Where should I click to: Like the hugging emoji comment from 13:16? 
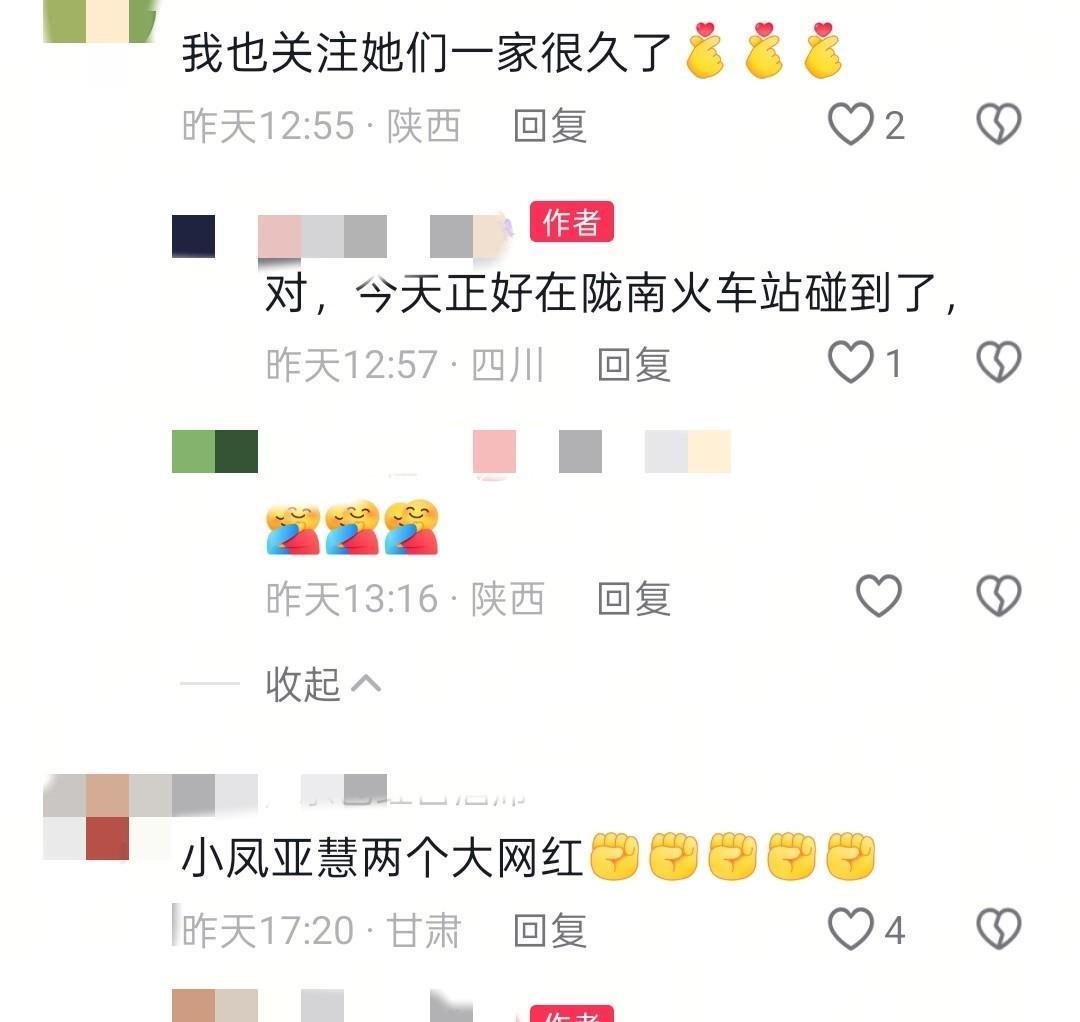pyautogui.click(x=879, y=596)
